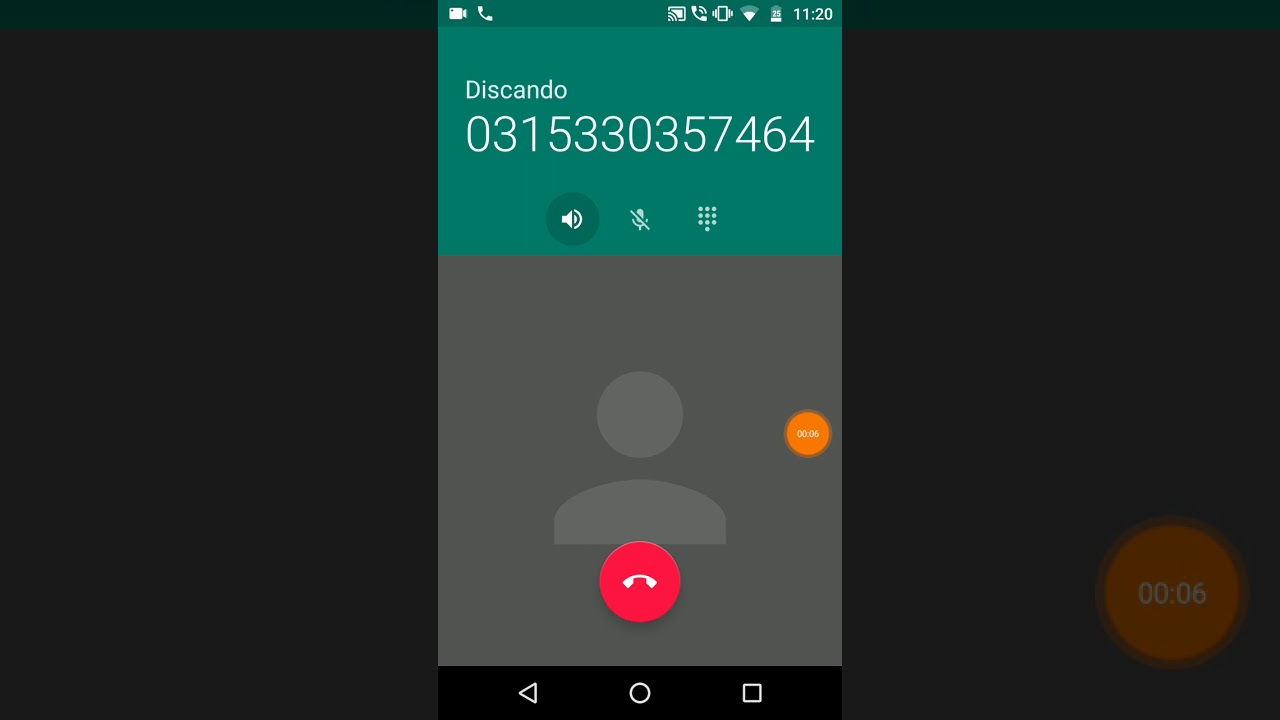Go back using the navigation bar
Viewport: 1280px width, 720px height.
pos(528,693)
